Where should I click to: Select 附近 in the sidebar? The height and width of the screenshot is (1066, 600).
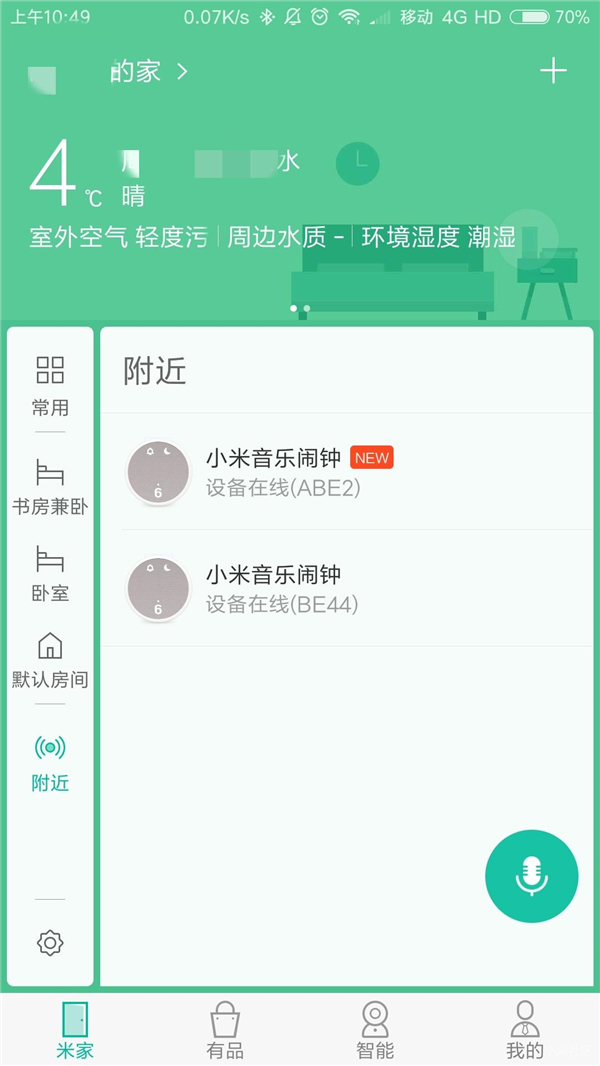50,763
